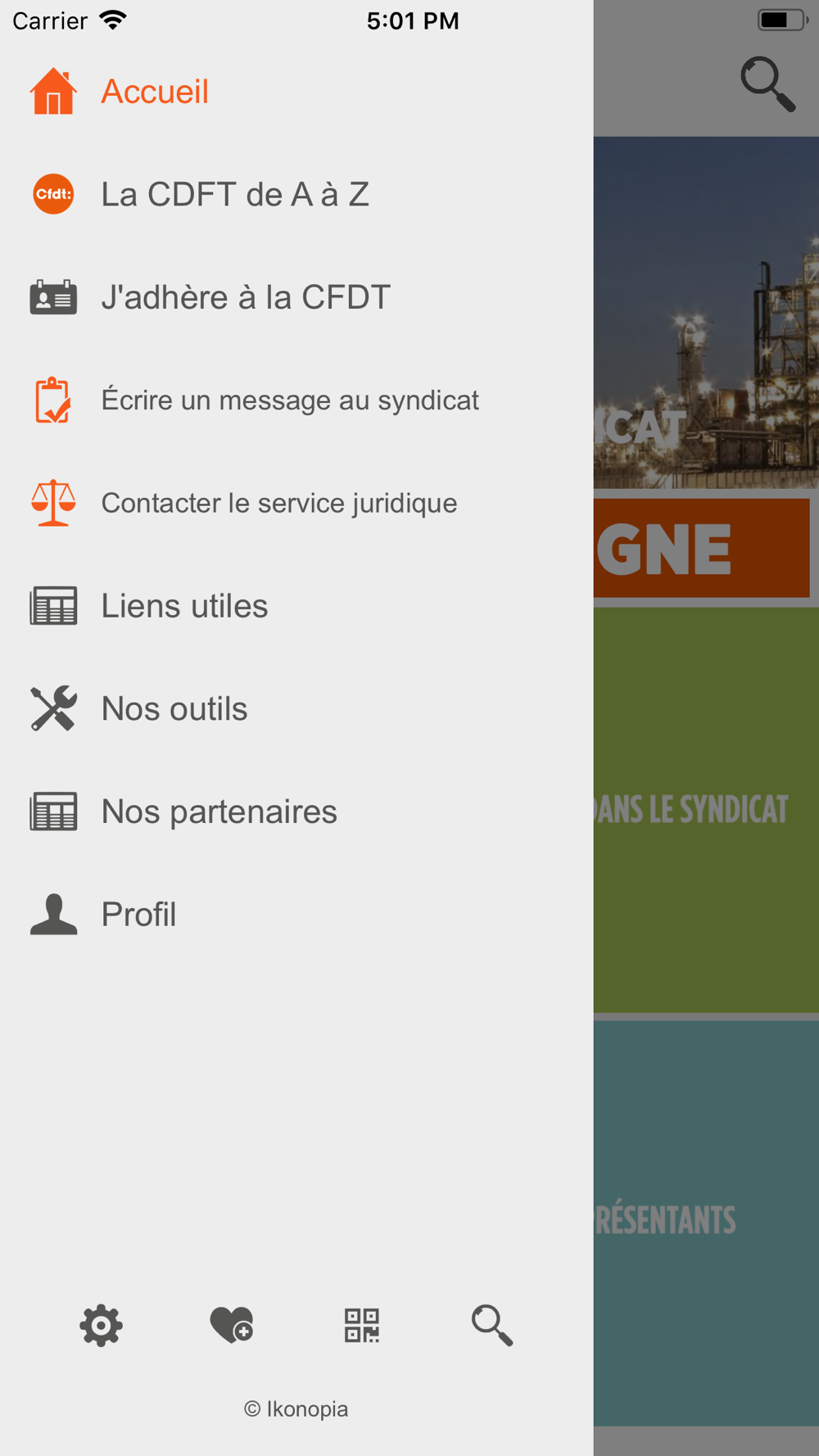This screenshot has width=819, height=1456.
Task: Launch the QR code scanner icon
Action: click(362, 1325)
